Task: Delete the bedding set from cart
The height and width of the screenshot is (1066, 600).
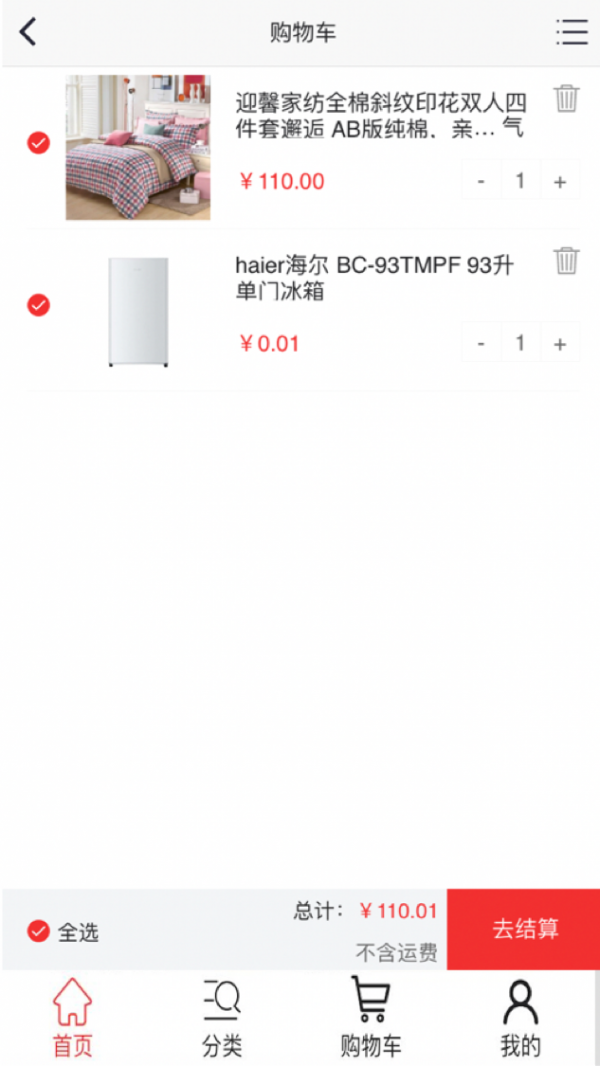Action: pyautogui.click(x=567, y=98)
